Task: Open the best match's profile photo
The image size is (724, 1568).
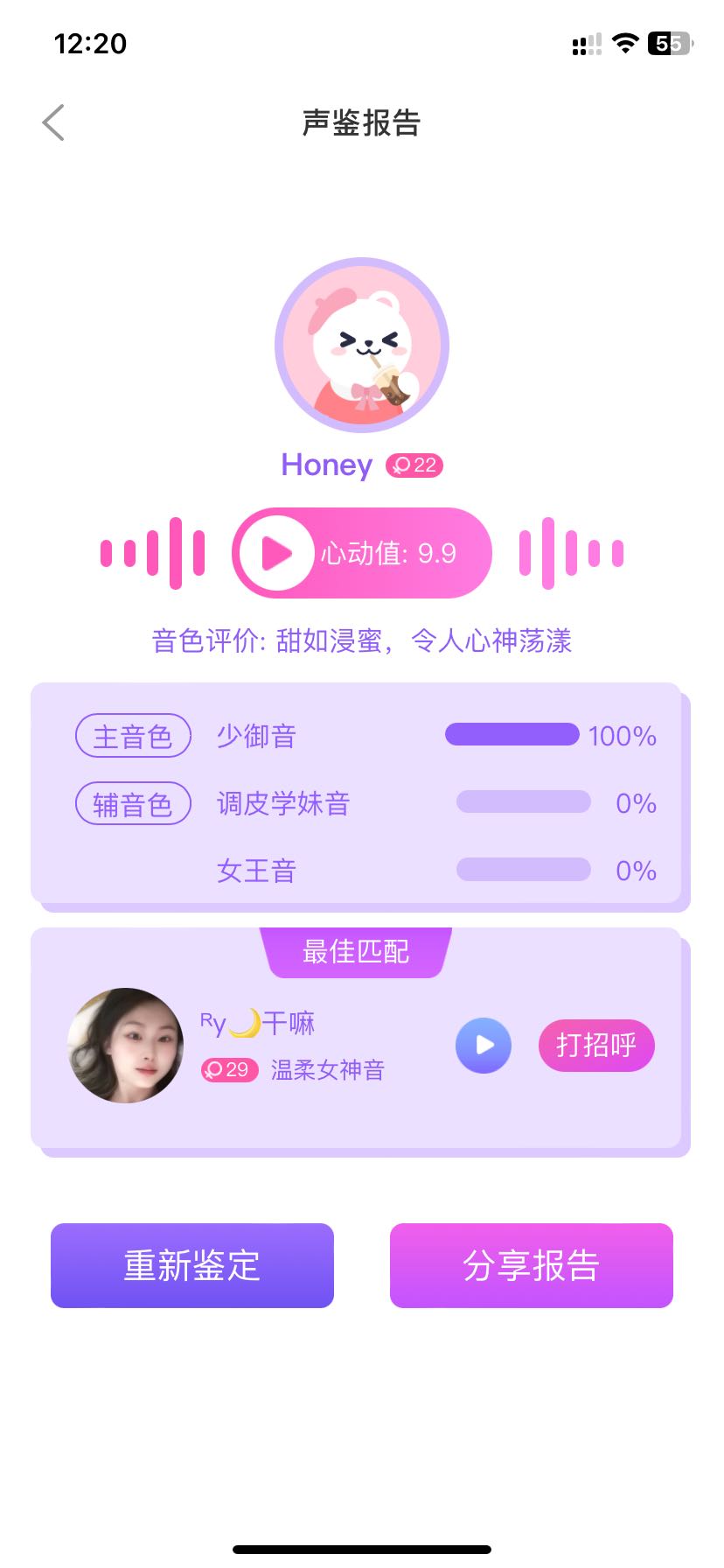Action: pos(125,1045)
